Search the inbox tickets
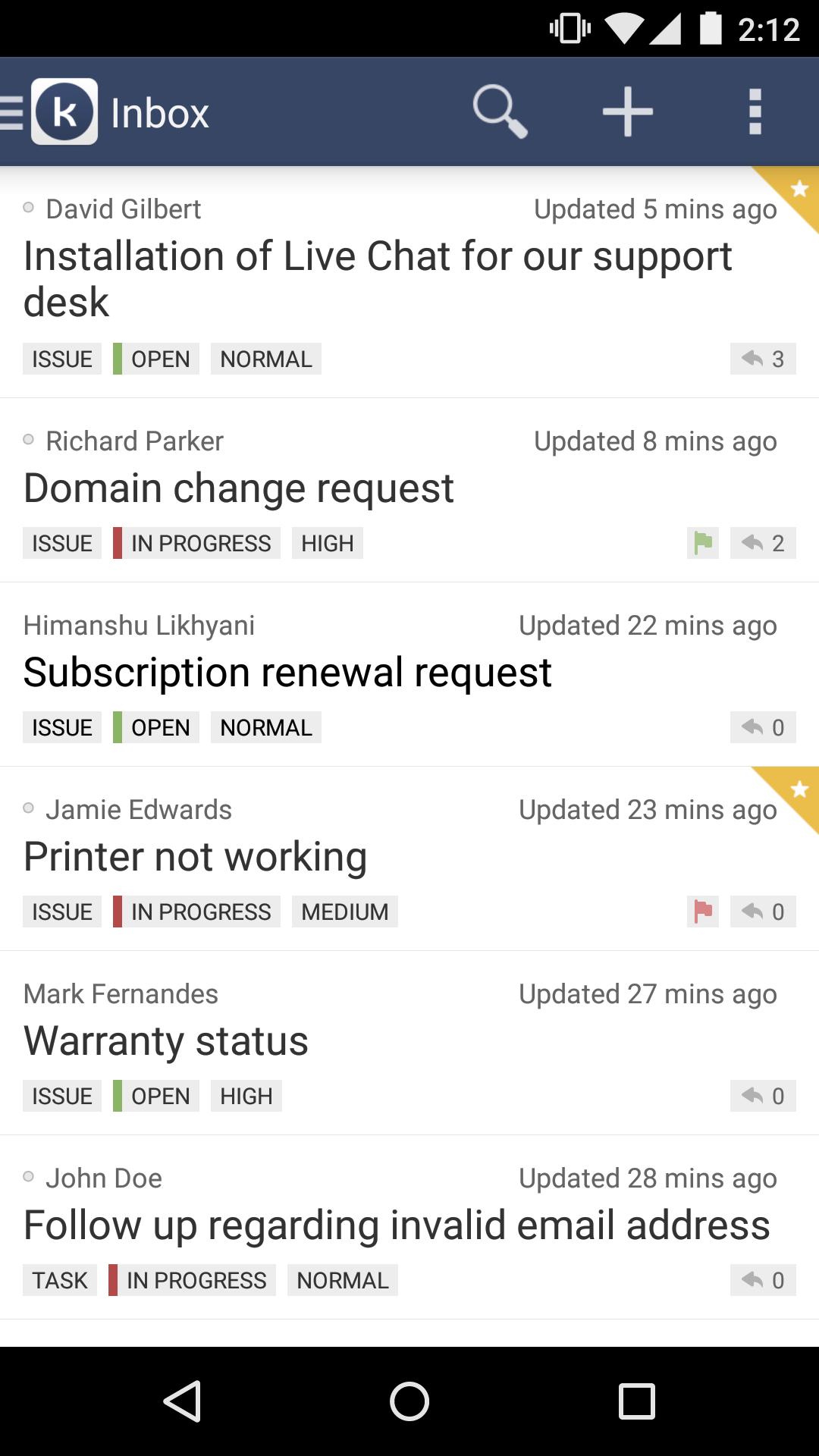This screenshot has width=819, height=1456. click(x=499, y=112)
